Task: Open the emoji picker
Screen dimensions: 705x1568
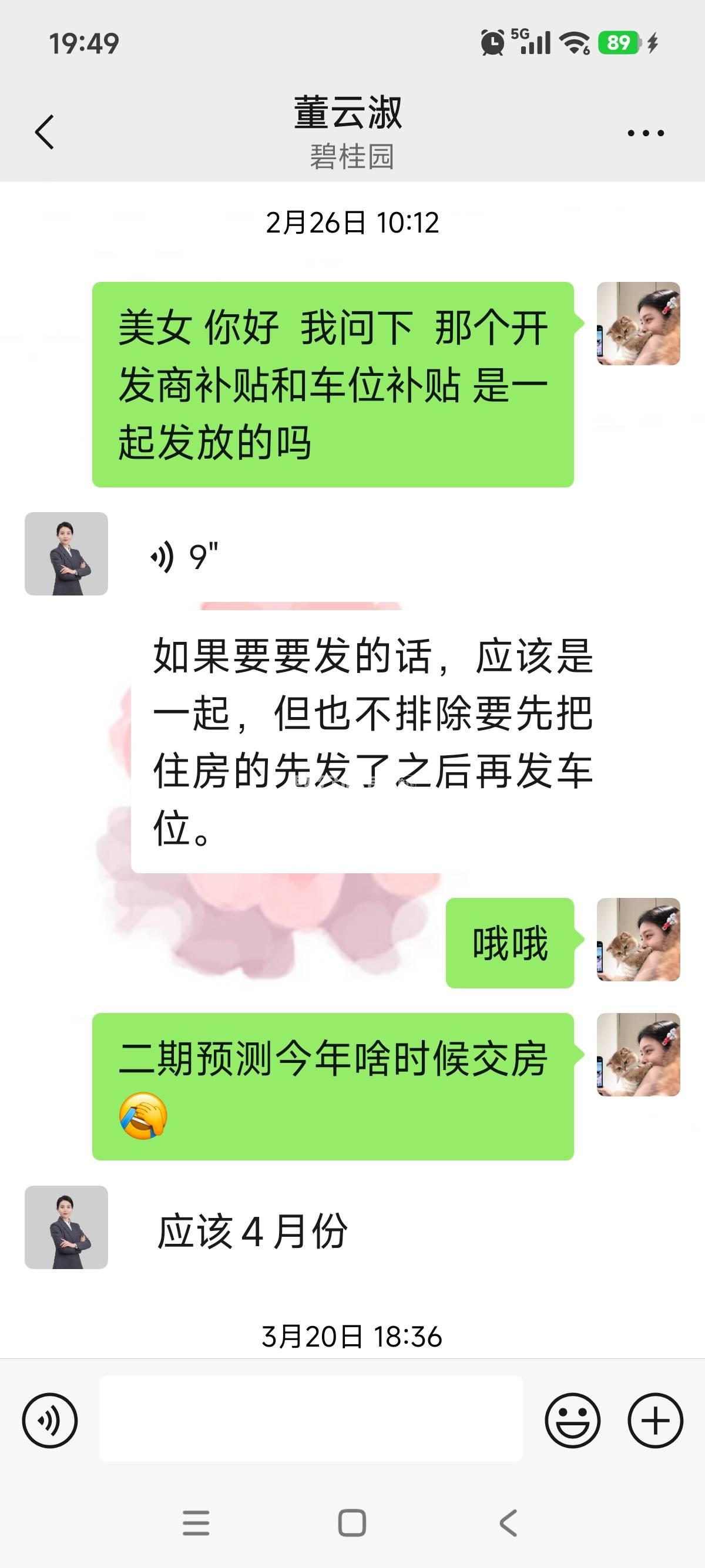Action: pyautogui.click(x=572, y=1420)
